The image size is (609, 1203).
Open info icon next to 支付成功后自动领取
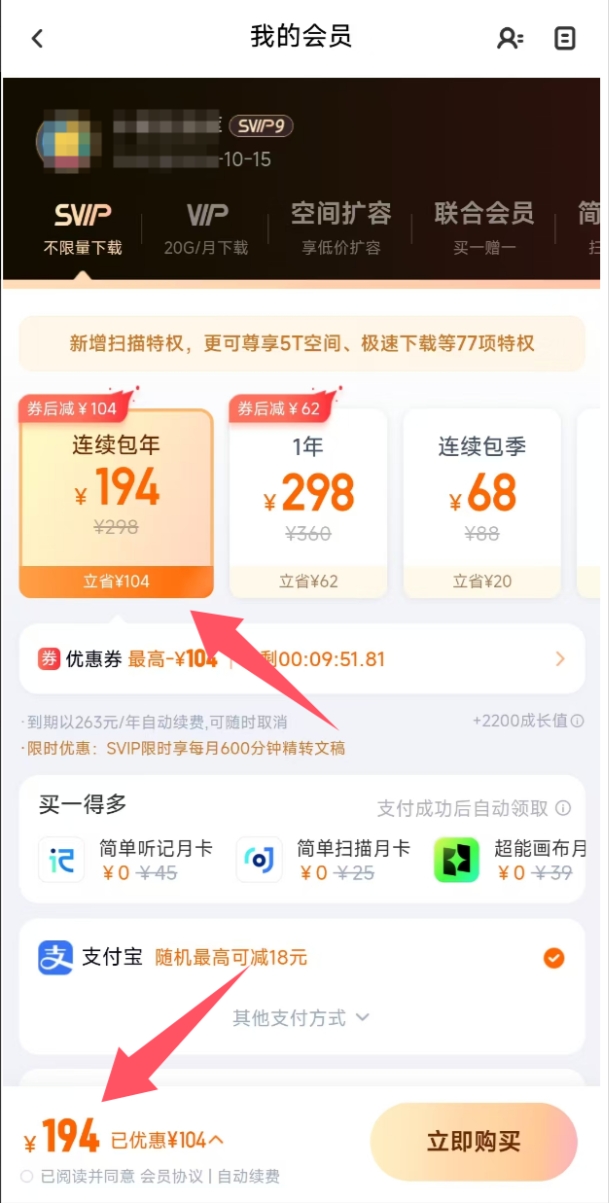[563, 808]
